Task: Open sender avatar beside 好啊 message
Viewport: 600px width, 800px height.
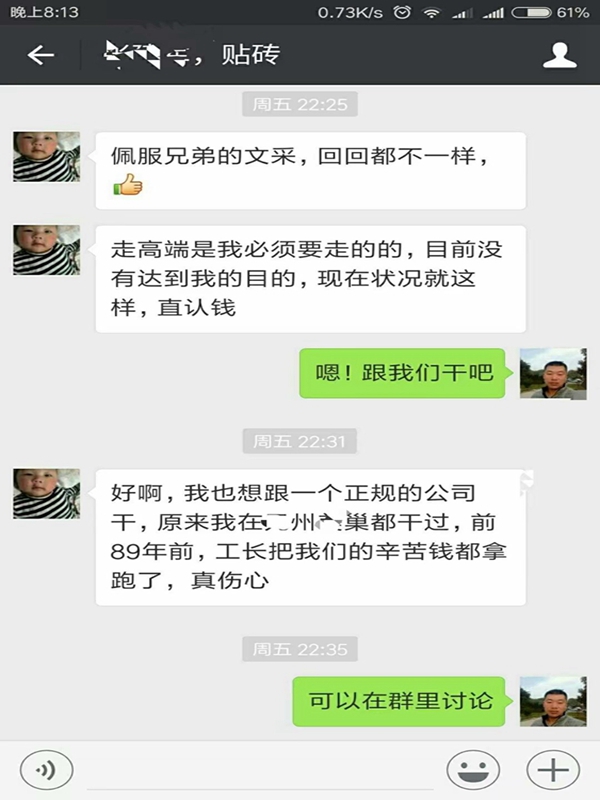Action: (46, 494)
